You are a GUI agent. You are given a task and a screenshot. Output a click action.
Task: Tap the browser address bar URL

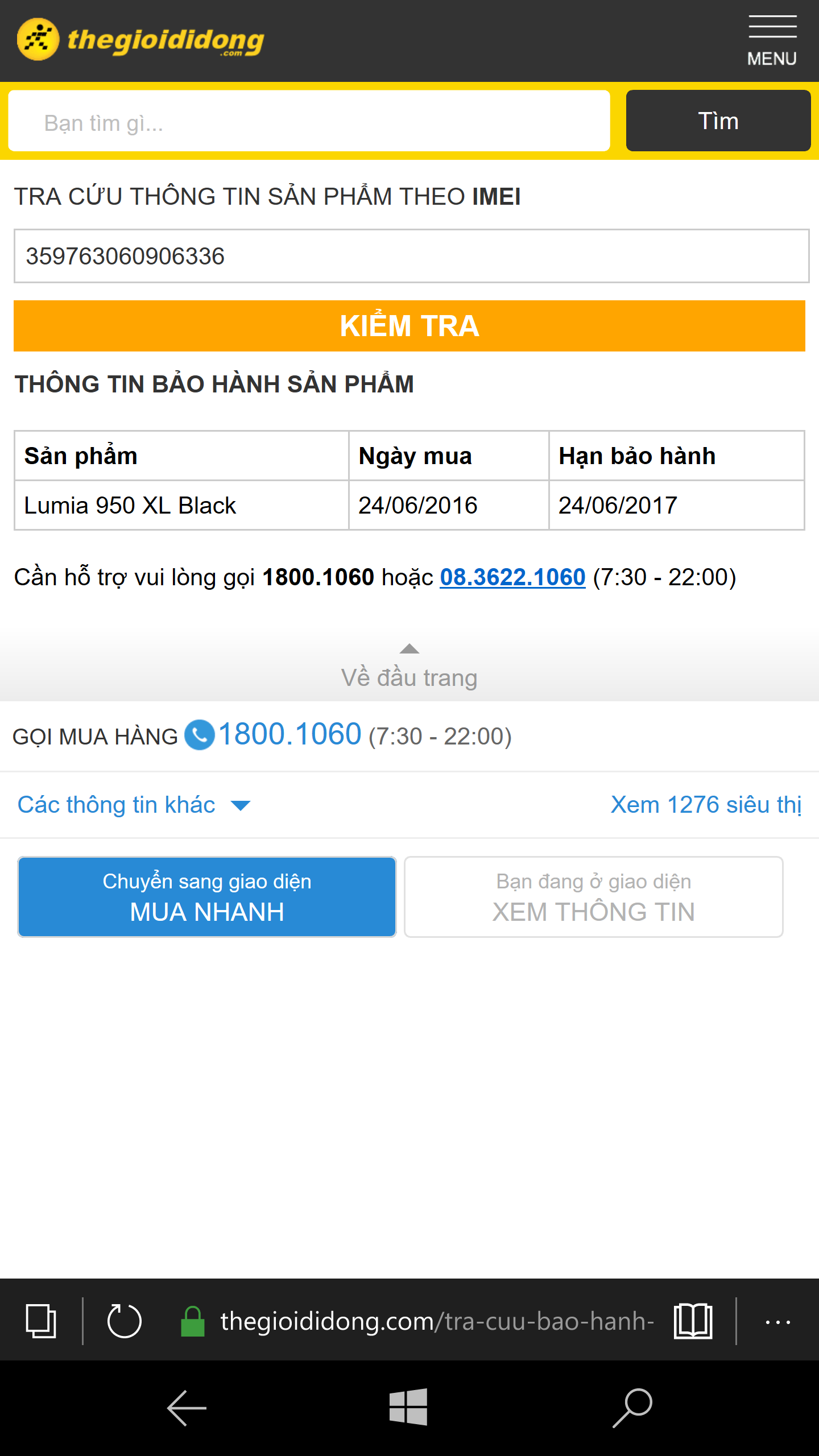(437, 1321)
